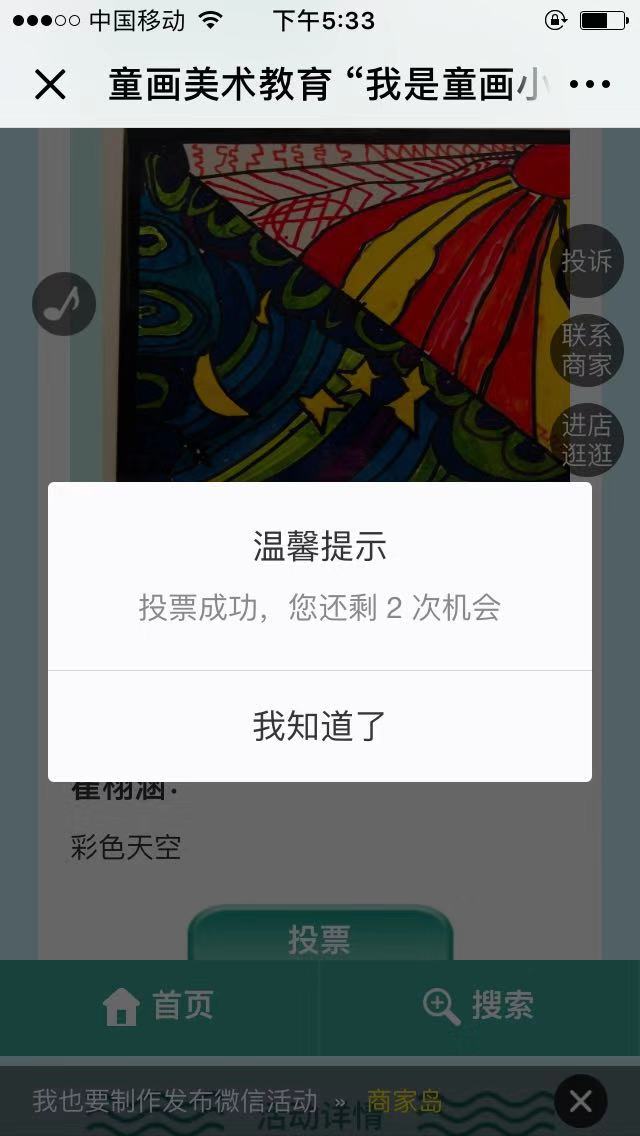Open the 商家岛 link
Viewport: 640px width, 1136px height.
coord(404,1102)
